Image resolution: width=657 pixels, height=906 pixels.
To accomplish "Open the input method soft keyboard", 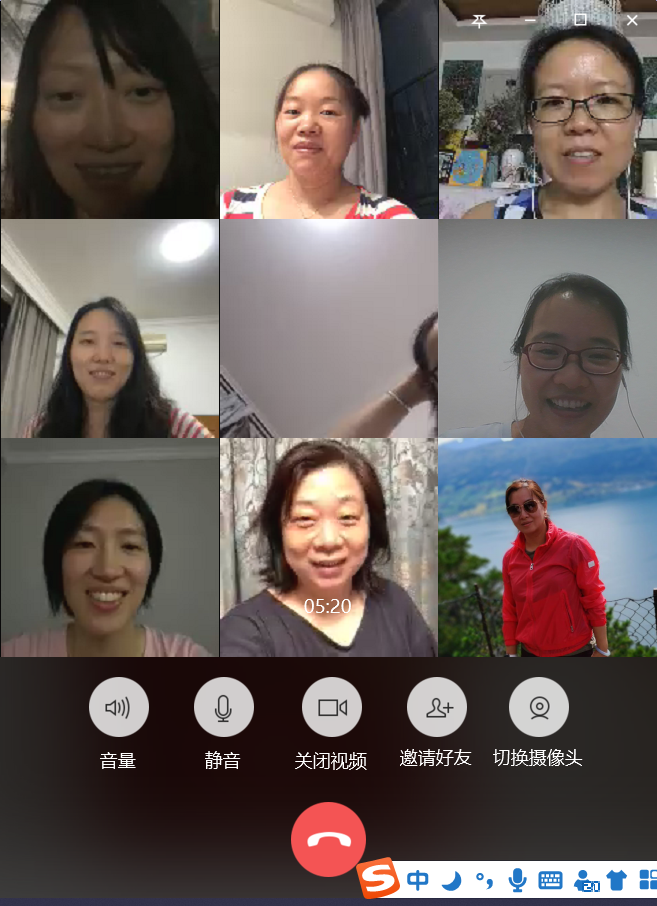I will 550,880.
